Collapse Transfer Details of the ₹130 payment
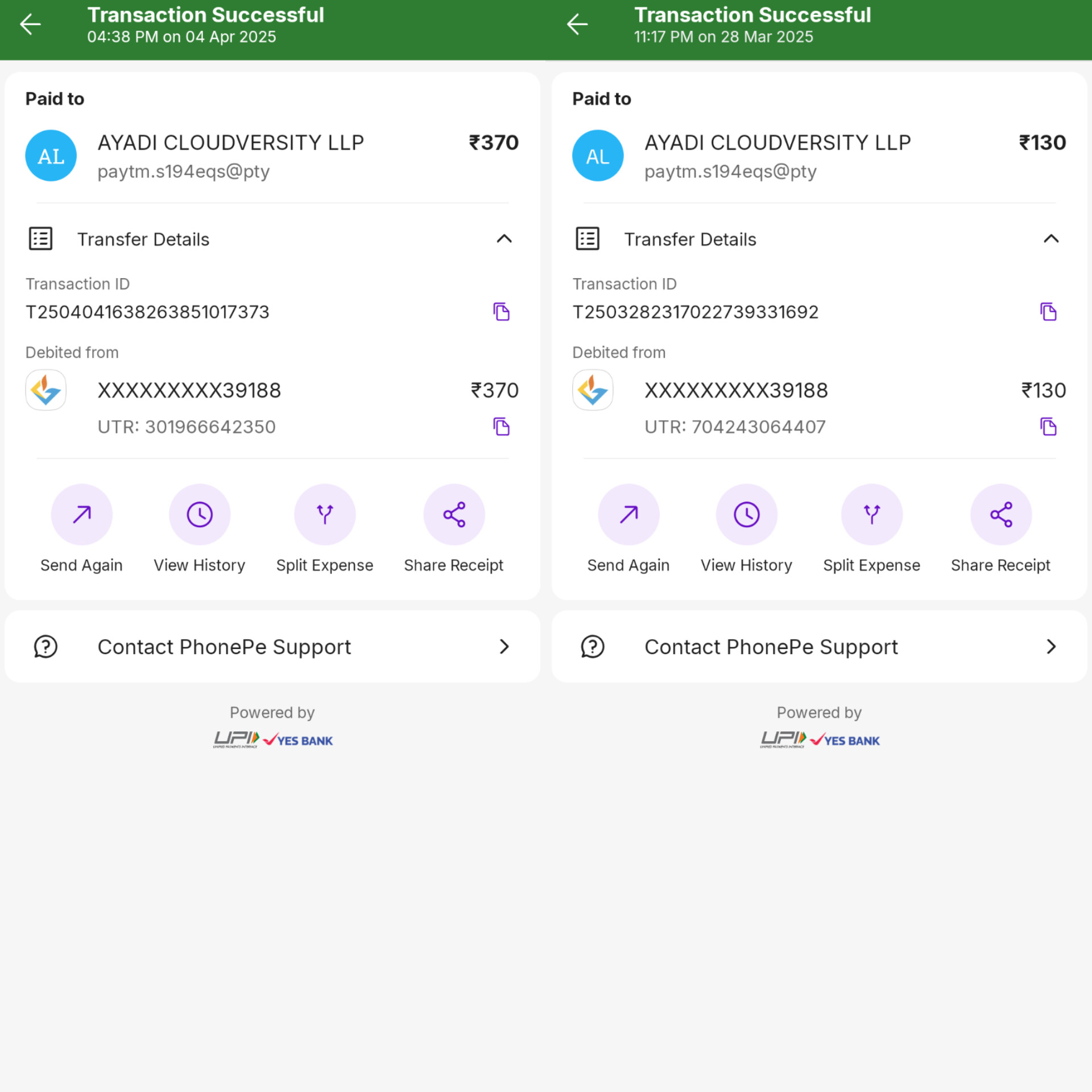Image resolution: width=1092 pixels, height=1092 pixels. pos(1050,239)
